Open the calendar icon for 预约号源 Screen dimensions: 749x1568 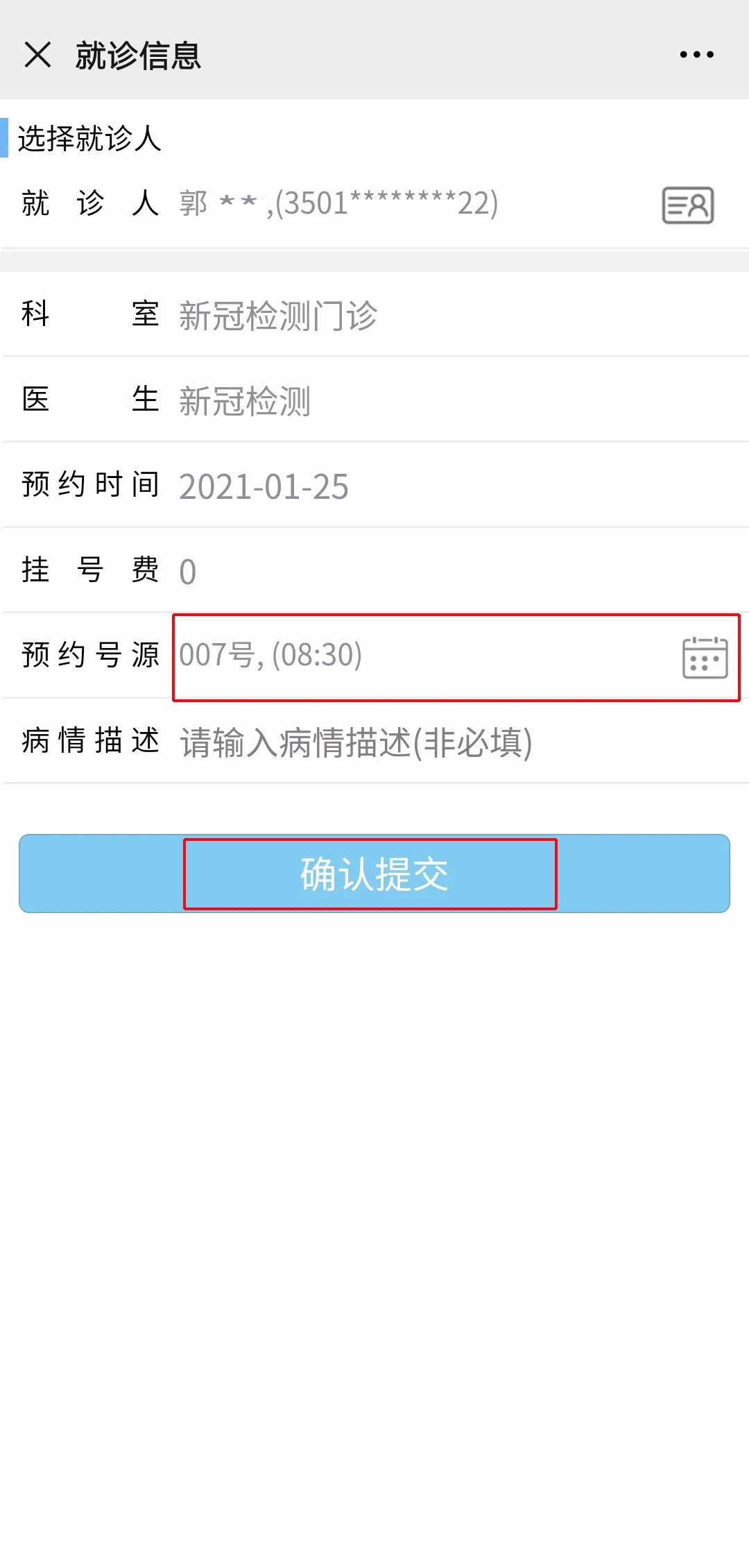705,658
